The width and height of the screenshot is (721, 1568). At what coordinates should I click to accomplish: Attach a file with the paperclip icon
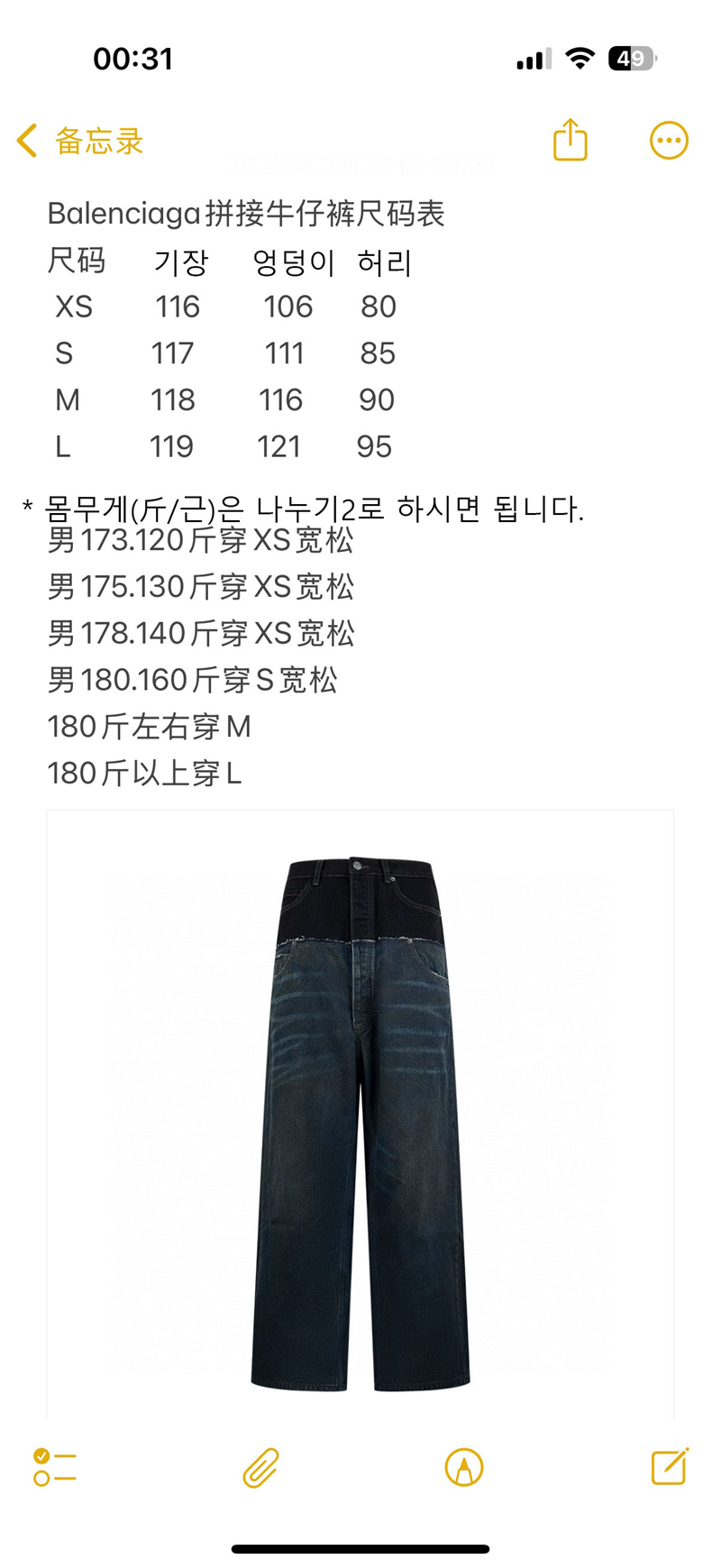tap(260, 1467)
